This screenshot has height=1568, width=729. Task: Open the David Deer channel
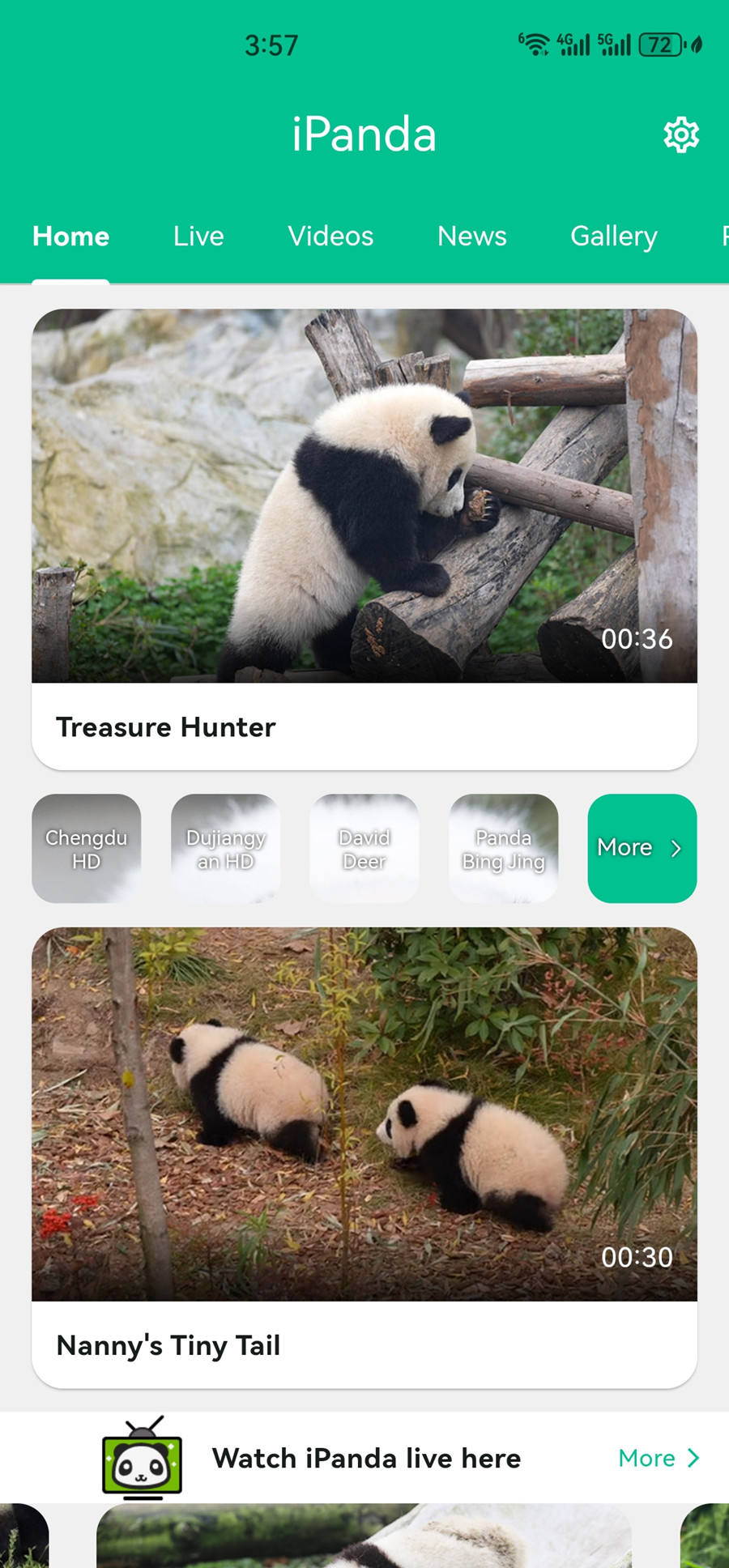click(x=364, y=848)
